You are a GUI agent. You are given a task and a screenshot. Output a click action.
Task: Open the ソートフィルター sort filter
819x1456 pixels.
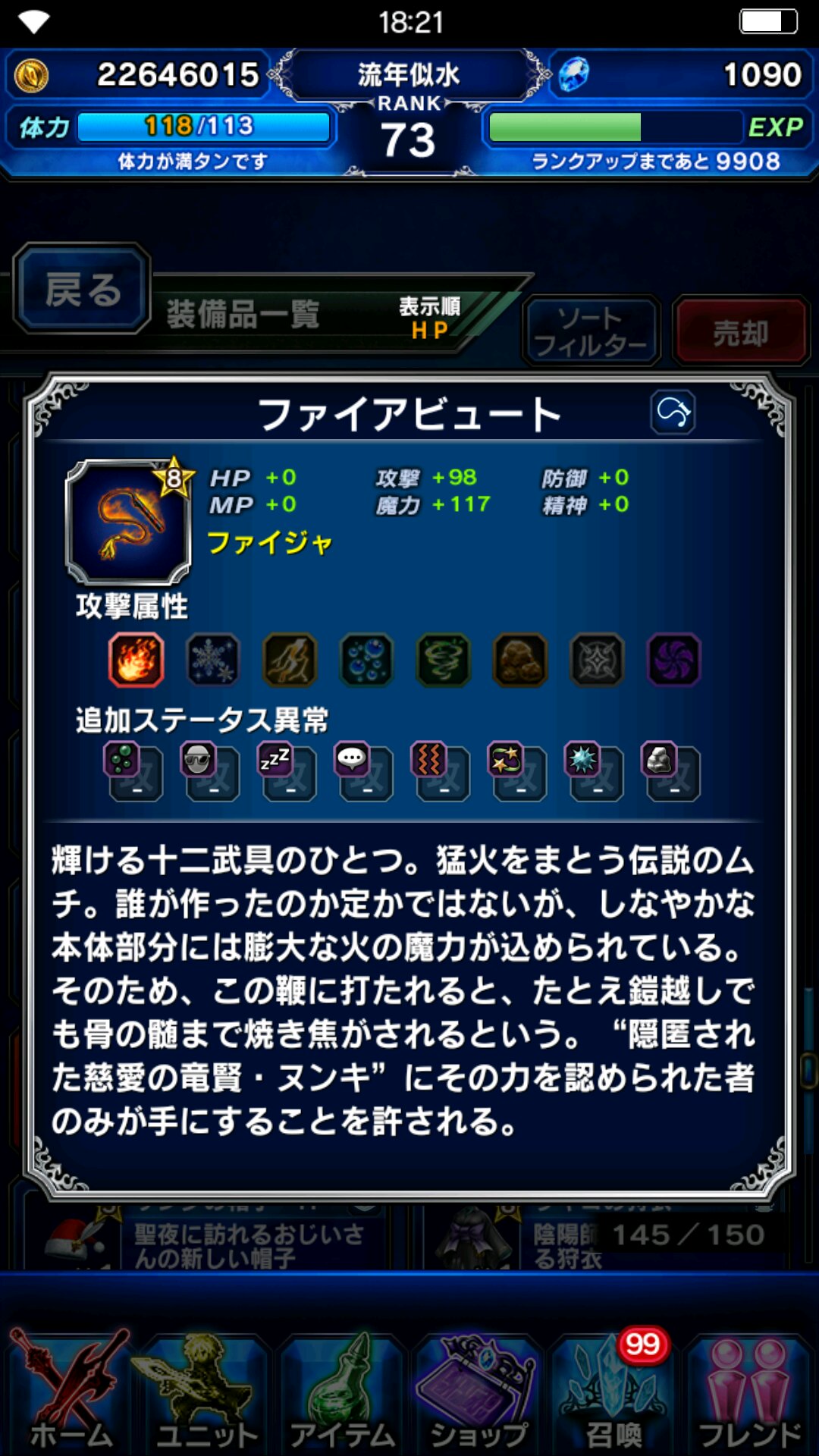(x=591, y=331)
